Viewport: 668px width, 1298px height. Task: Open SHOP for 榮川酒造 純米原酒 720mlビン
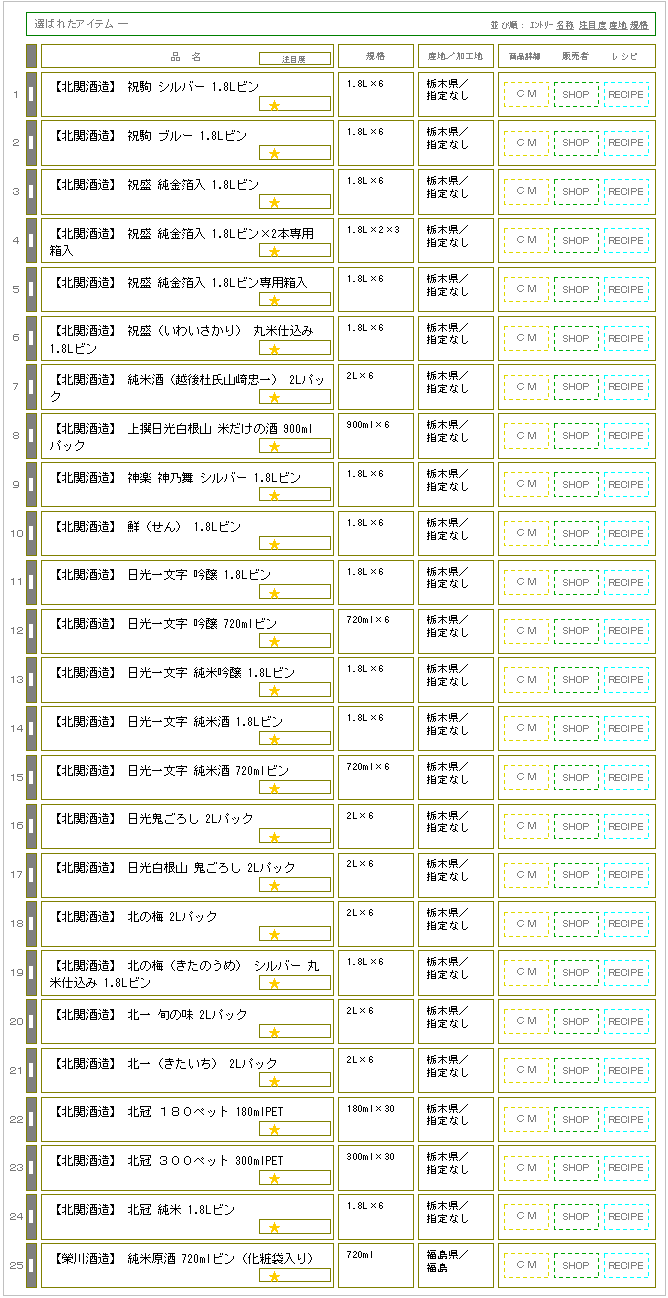click(576, 1265)
